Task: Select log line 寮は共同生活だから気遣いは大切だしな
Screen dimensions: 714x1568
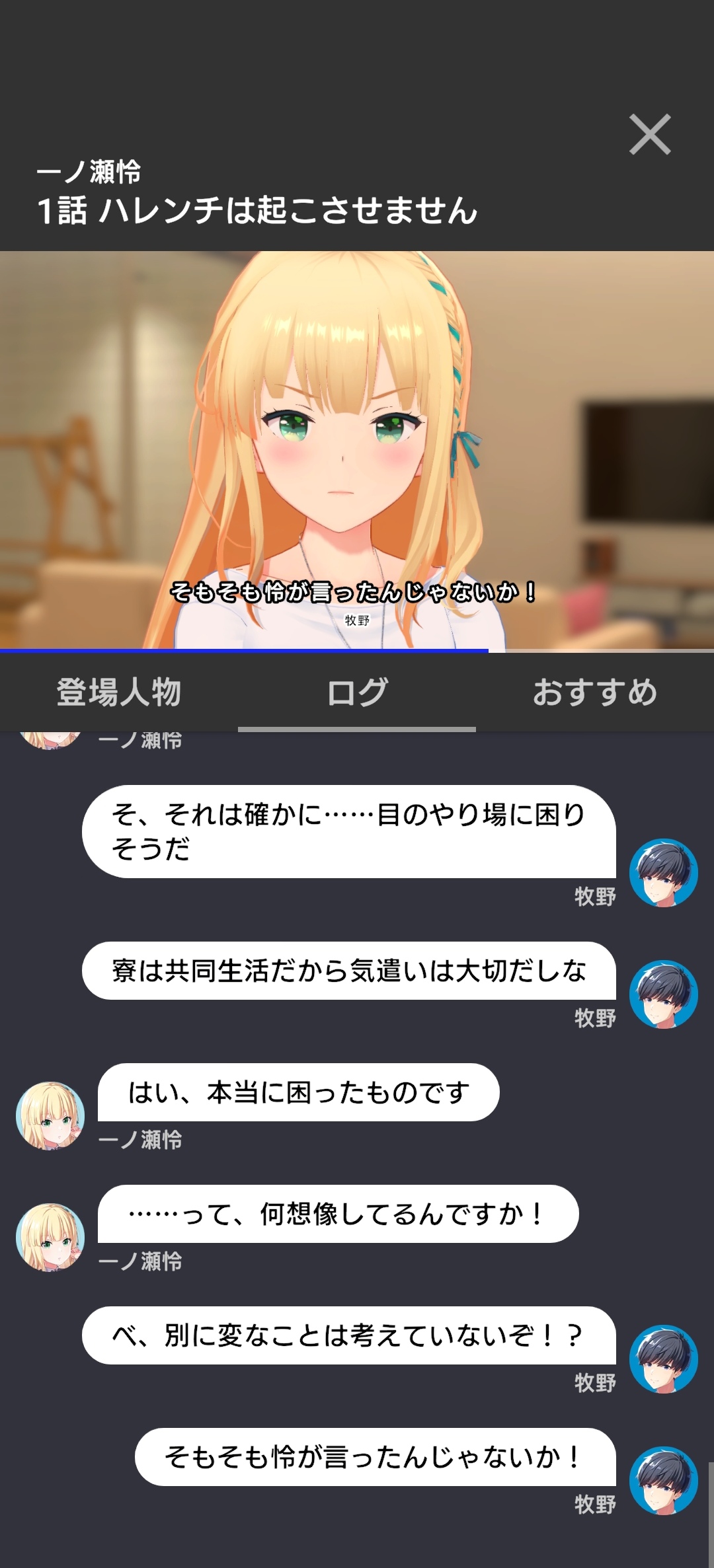Action: 348,971
